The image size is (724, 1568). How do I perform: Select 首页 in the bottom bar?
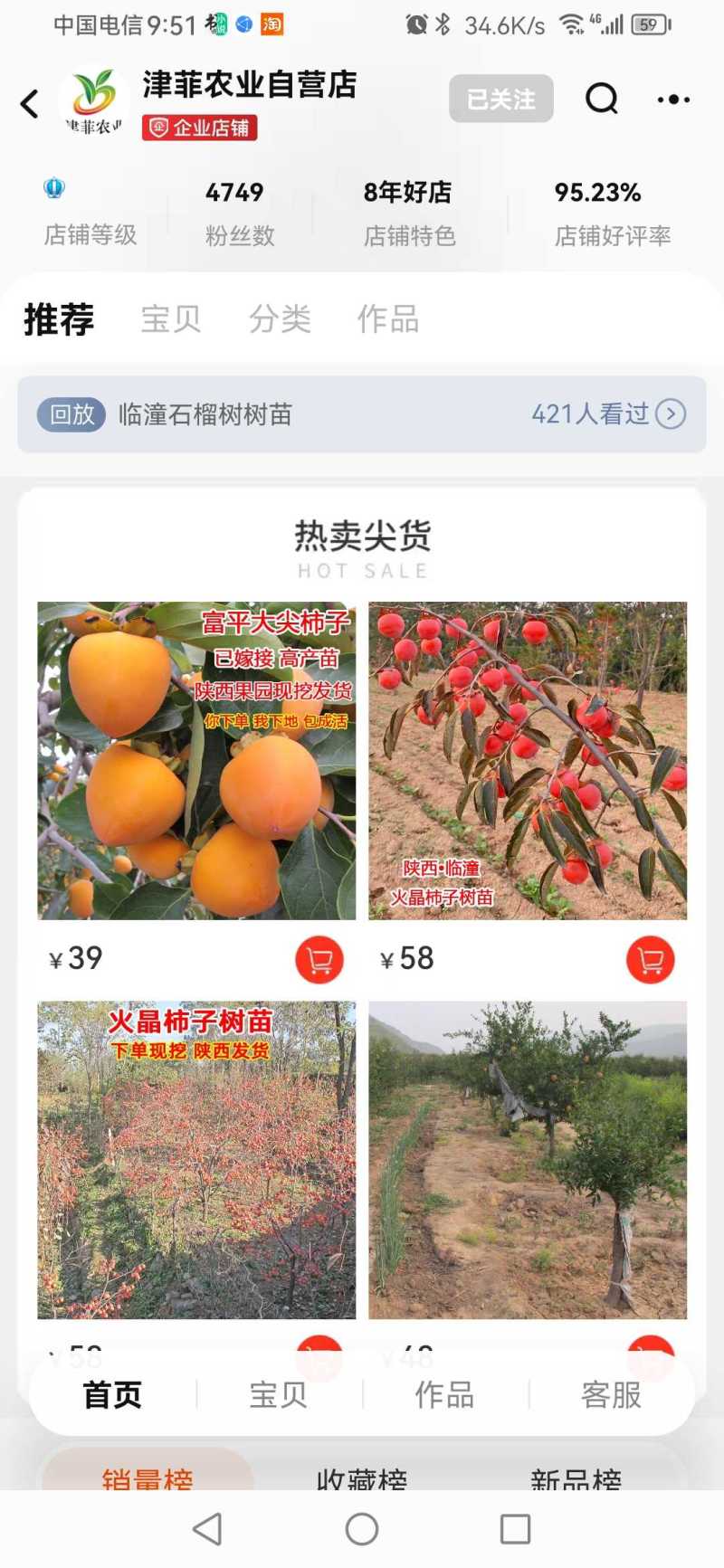pyautogui.click(x=112, y=1394)
